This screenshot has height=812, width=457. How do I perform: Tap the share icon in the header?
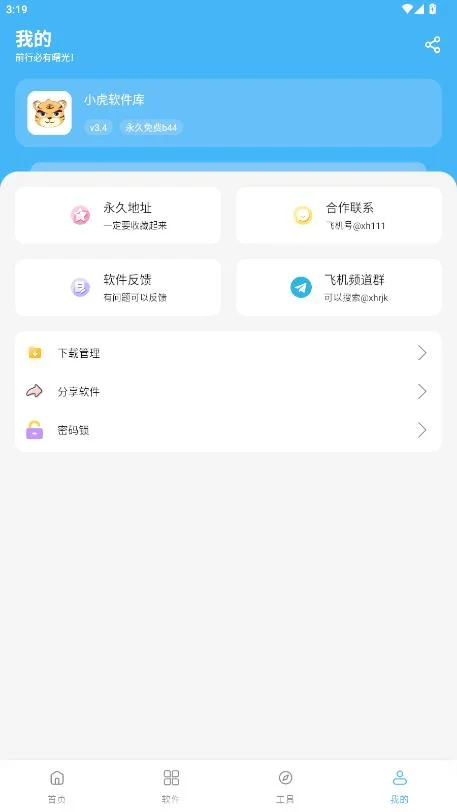point(433,45)
